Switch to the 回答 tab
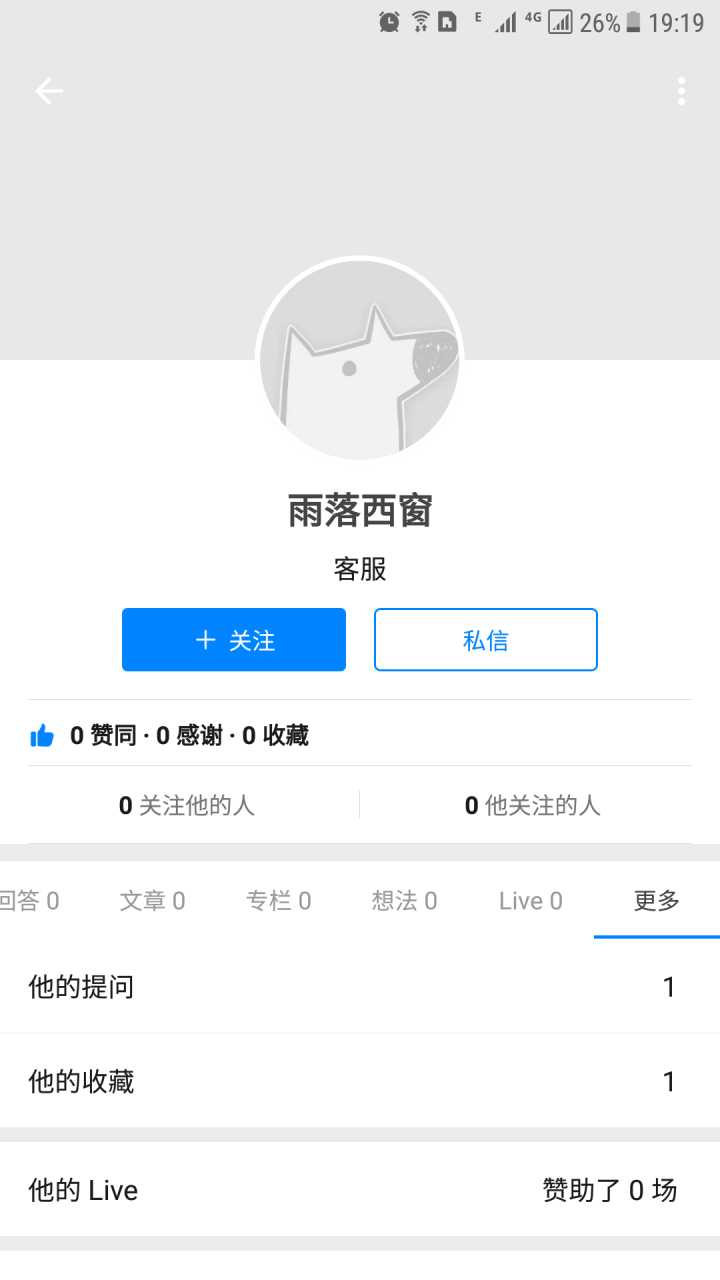This screenshot has height=1280, width=720. [28, 901]
